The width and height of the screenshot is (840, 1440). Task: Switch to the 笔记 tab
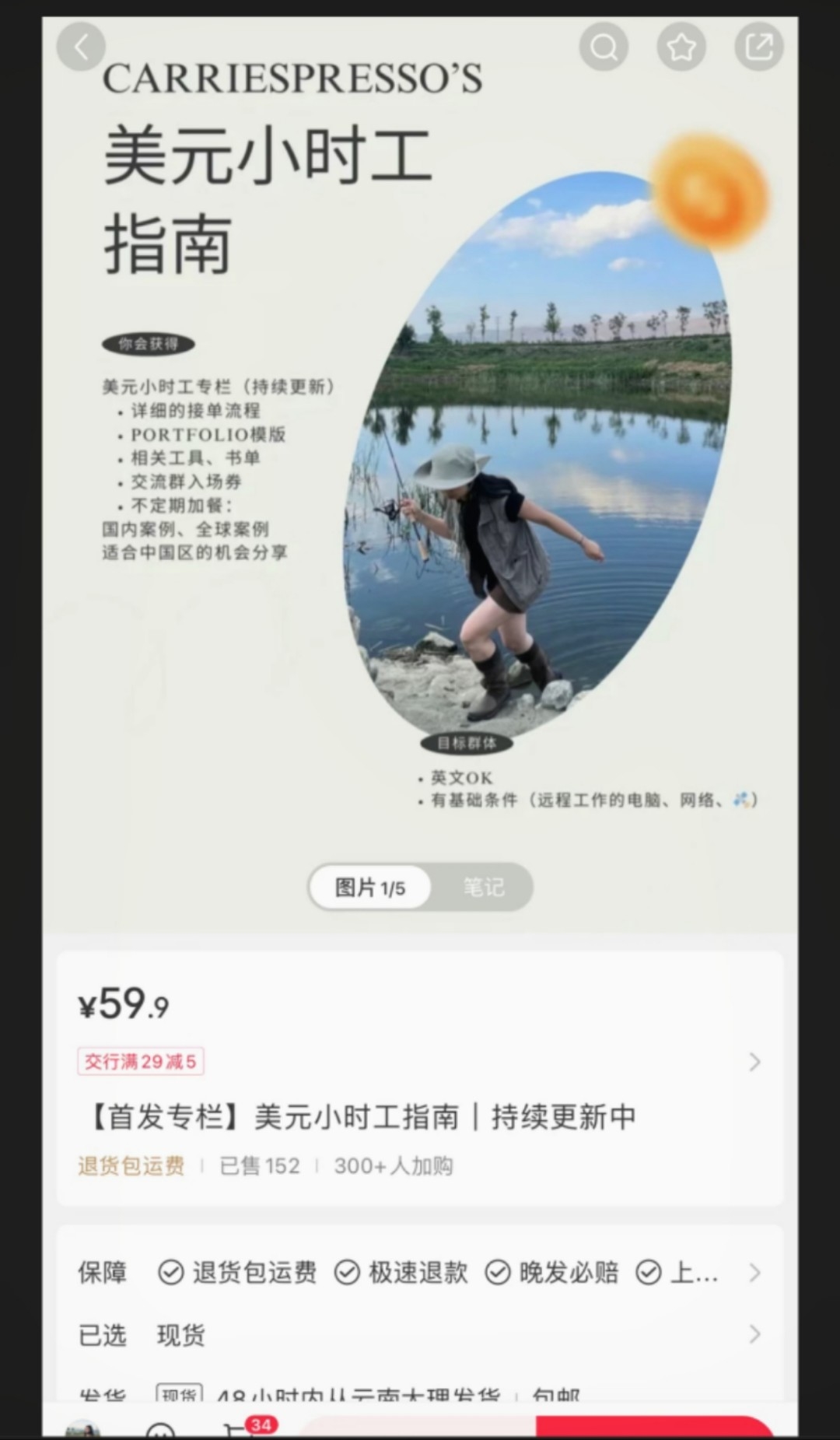(483, 887)
